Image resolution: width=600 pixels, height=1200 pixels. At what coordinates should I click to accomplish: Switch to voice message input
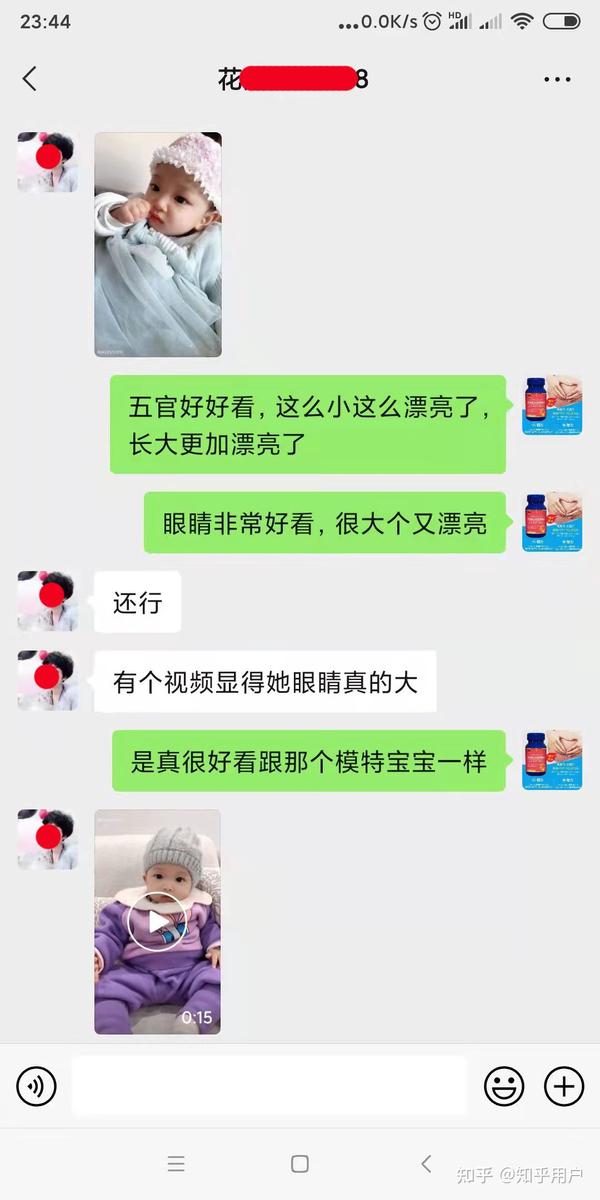(37, 1086)
